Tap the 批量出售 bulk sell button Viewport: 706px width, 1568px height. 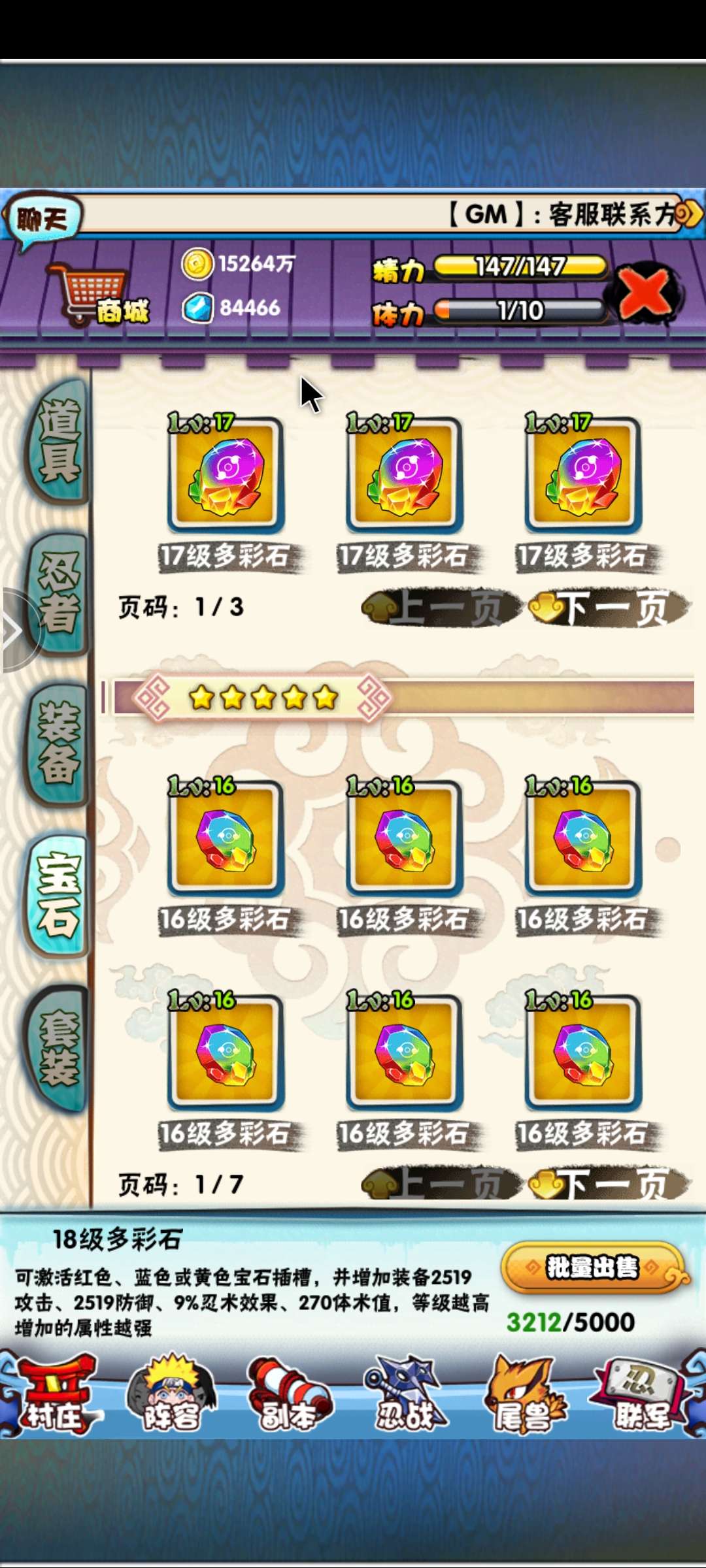[592, 1268]
